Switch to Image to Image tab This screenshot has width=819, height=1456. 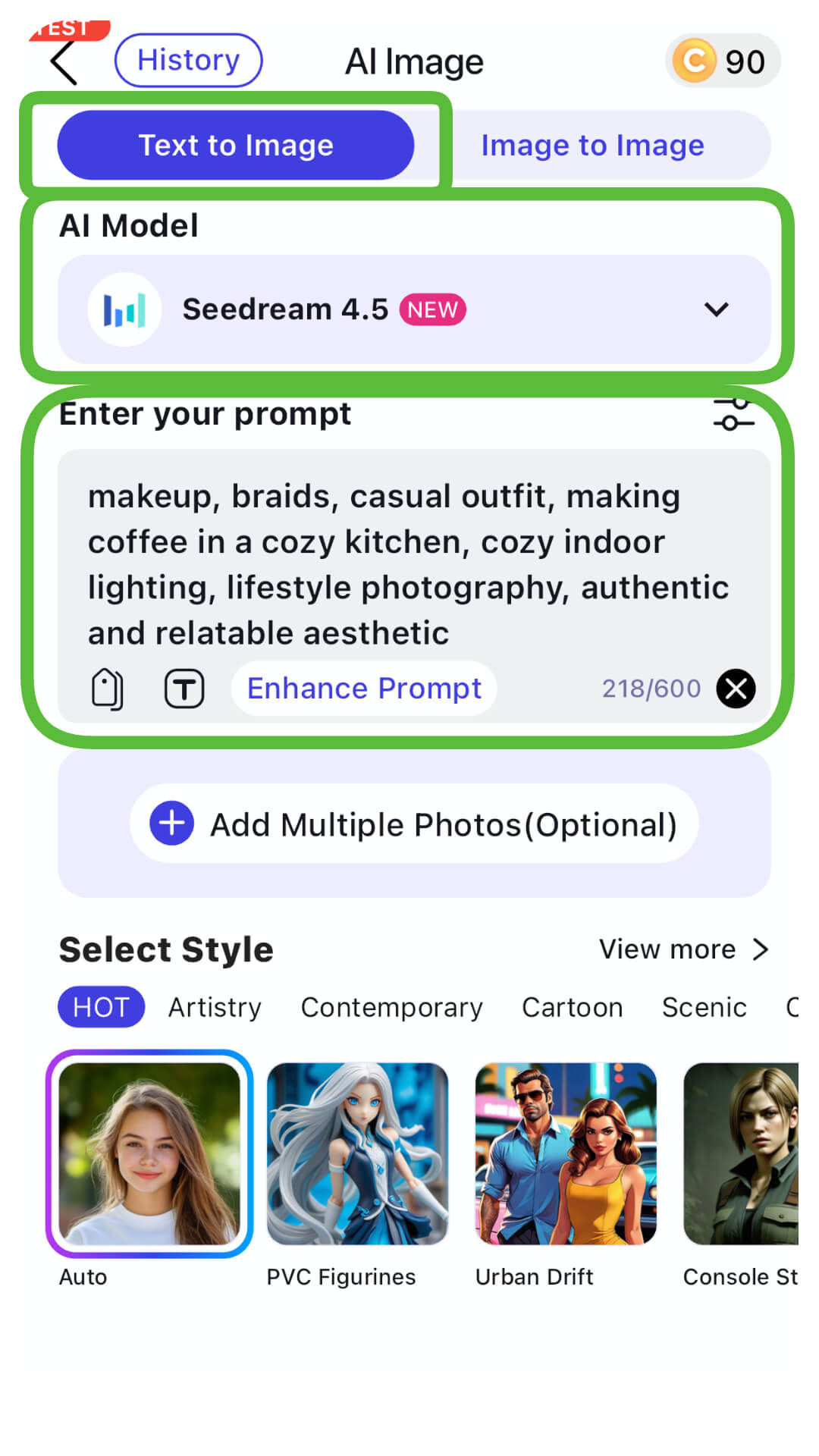click(x=592, y=146)
